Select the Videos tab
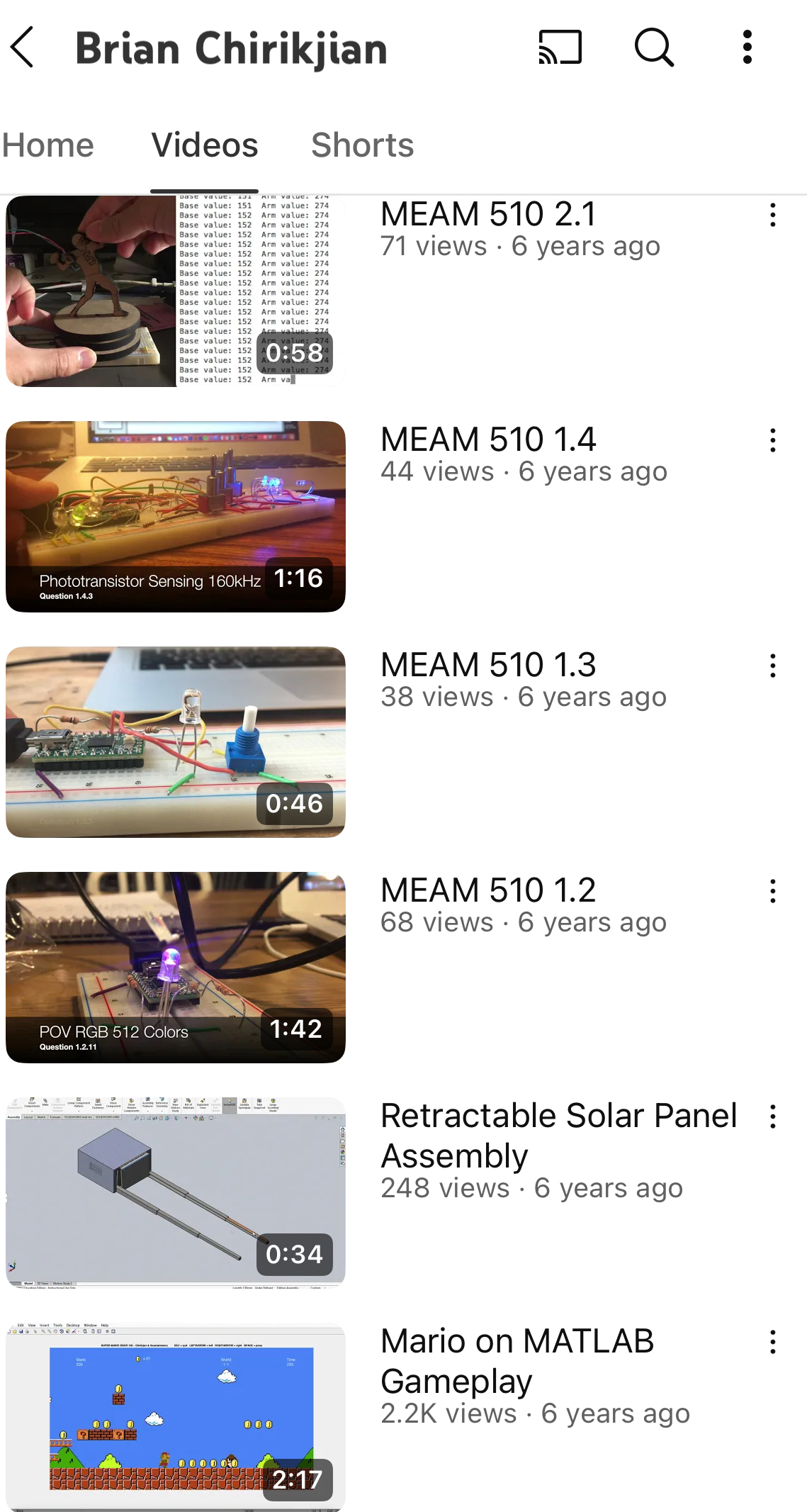 [204, 145]
